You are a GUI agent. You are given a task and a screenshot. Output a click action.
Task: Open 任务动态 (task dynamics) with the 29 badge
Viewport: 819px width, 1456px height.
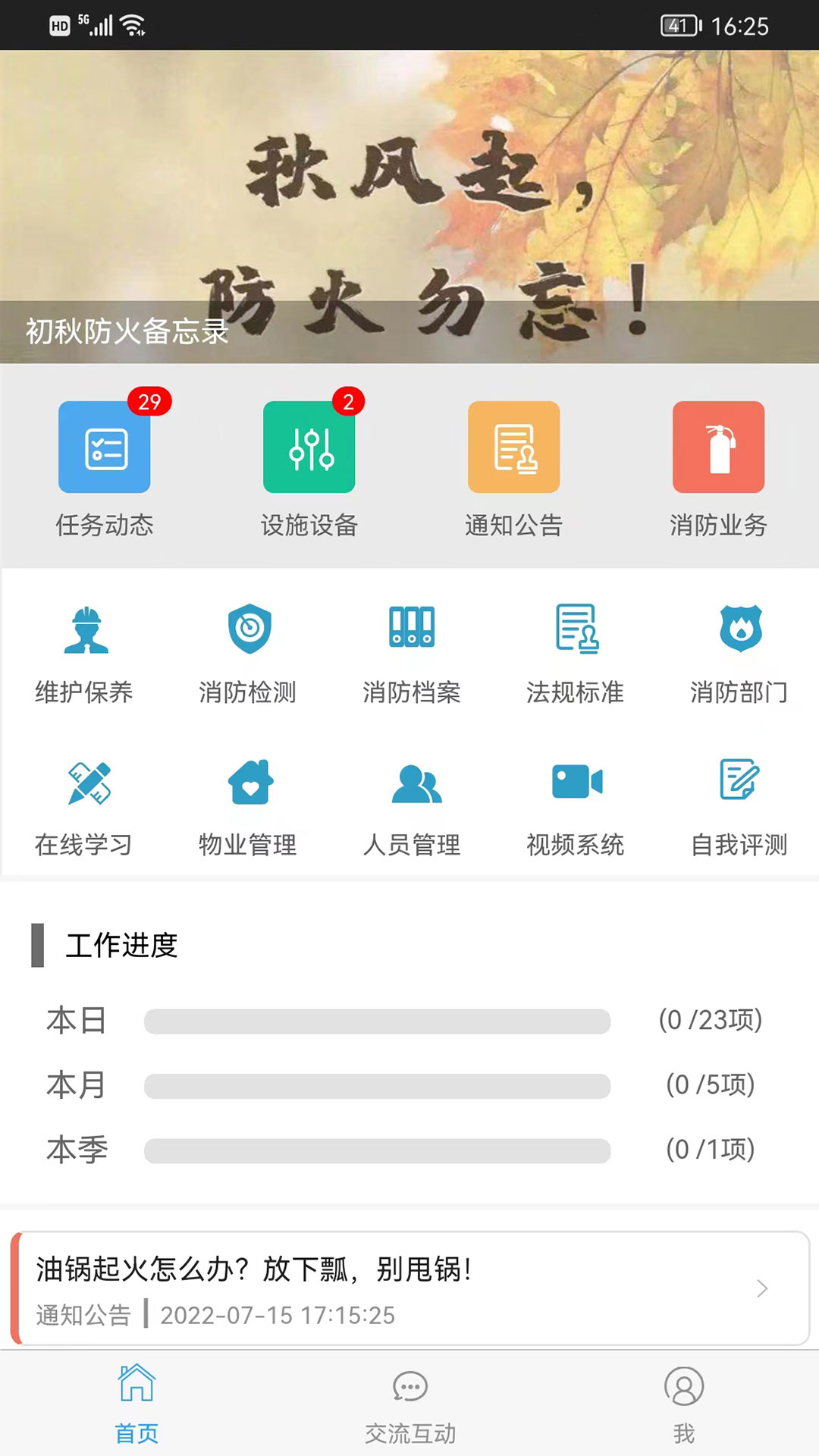pos(105,447)
